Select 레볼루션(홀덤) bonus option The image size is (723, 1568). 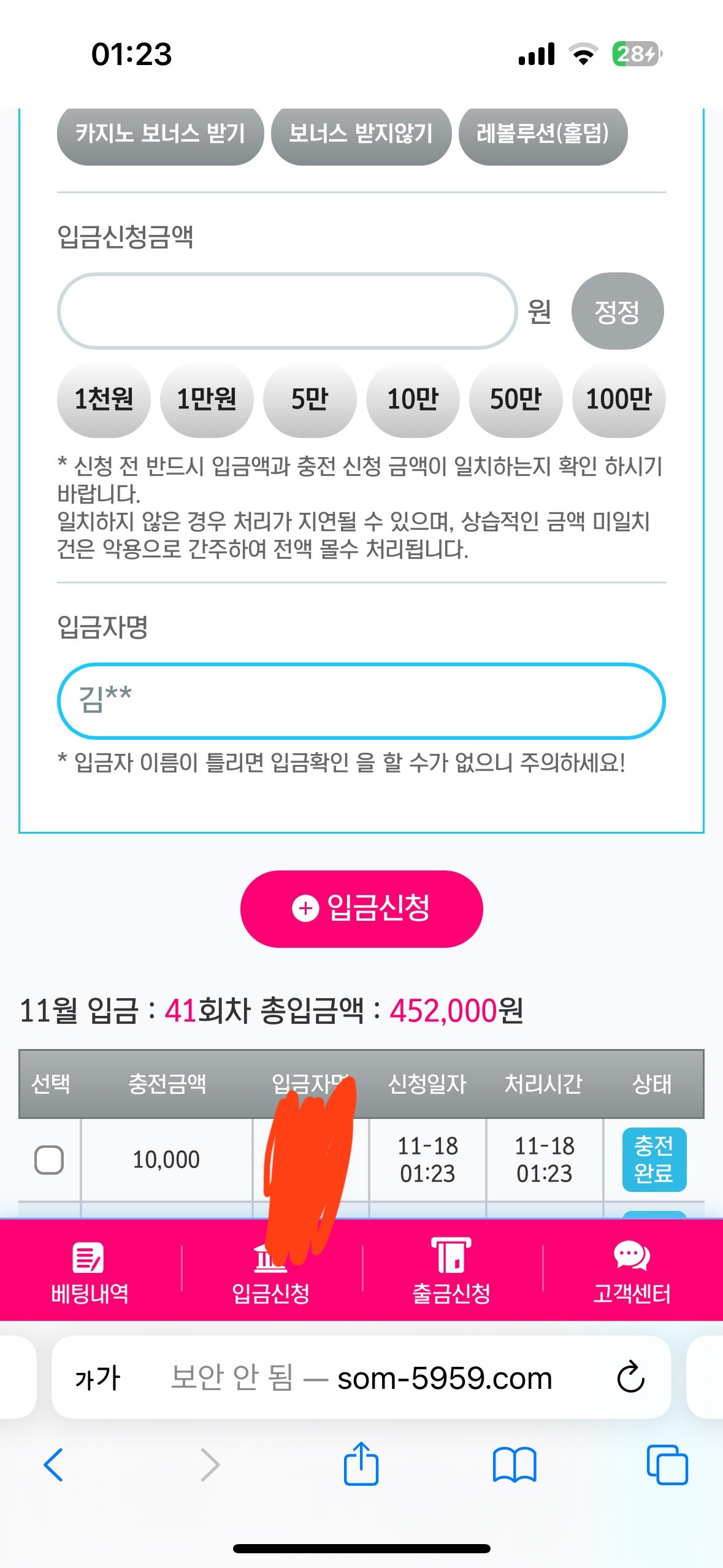543,134
